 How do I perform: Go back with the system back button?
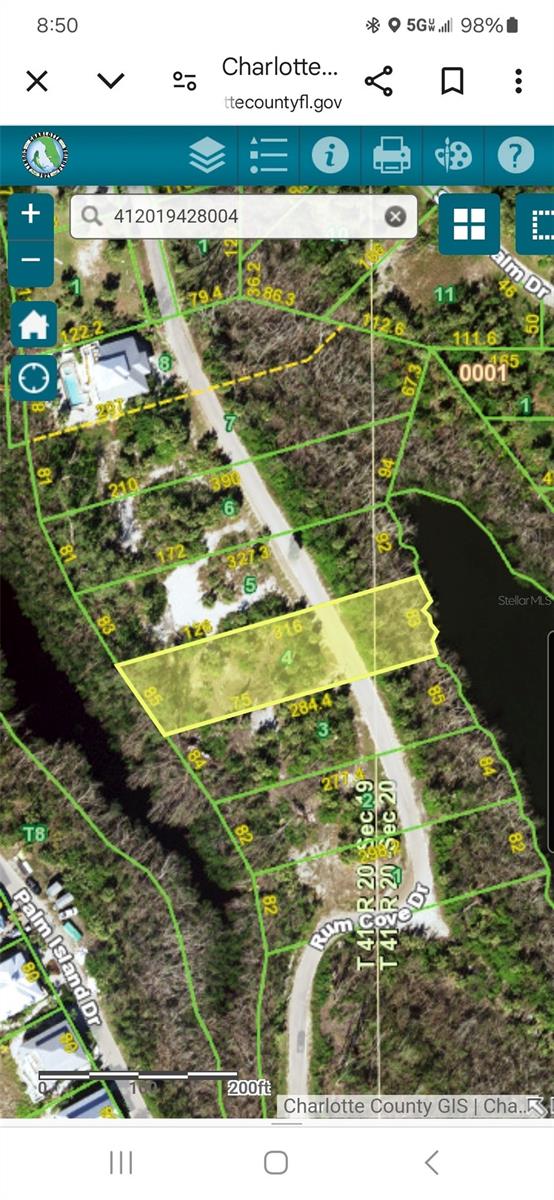[x=432, y=1161]
